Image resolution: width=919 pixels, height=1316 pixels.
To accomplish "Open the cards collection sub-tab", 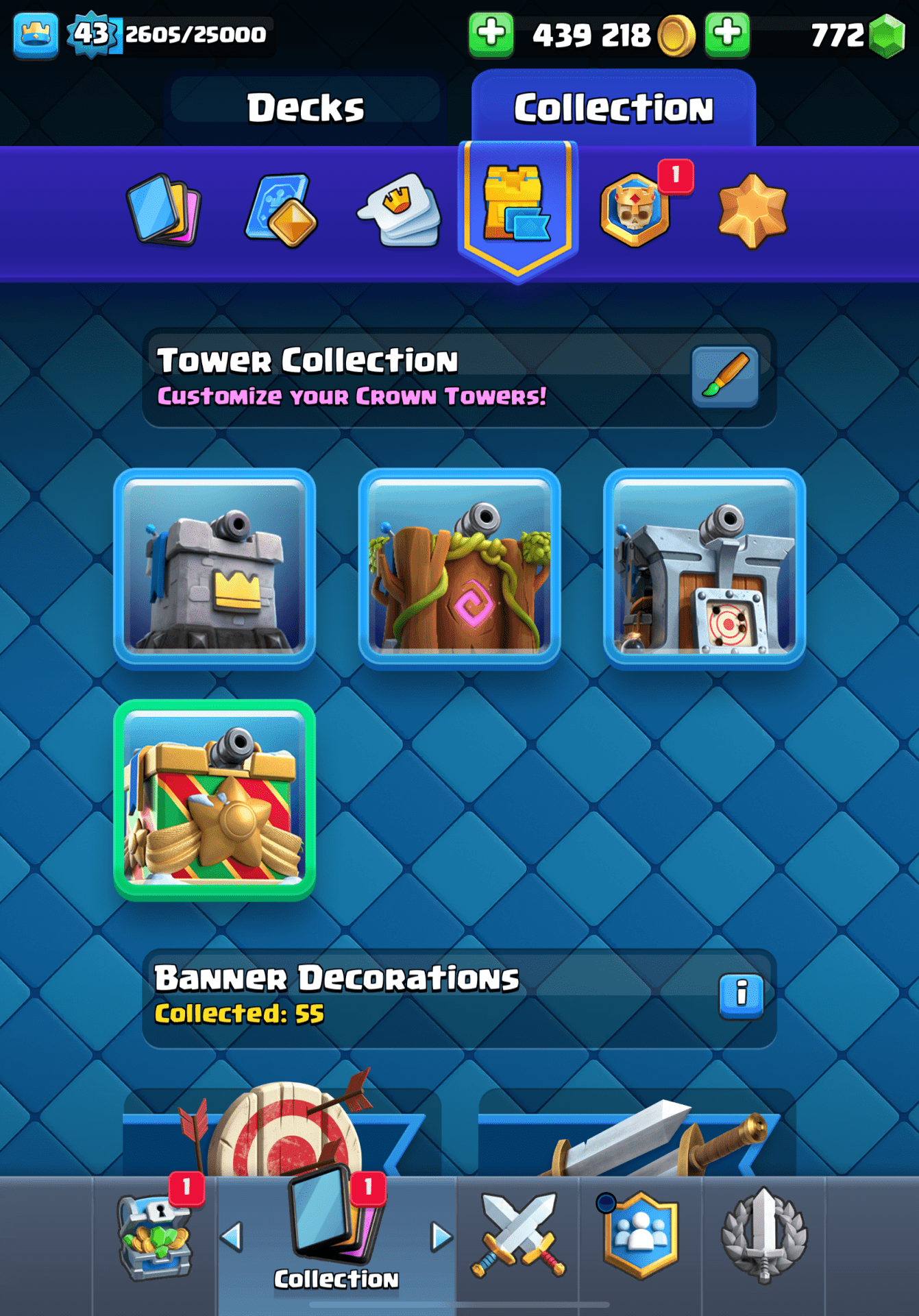I will [164, 209].
